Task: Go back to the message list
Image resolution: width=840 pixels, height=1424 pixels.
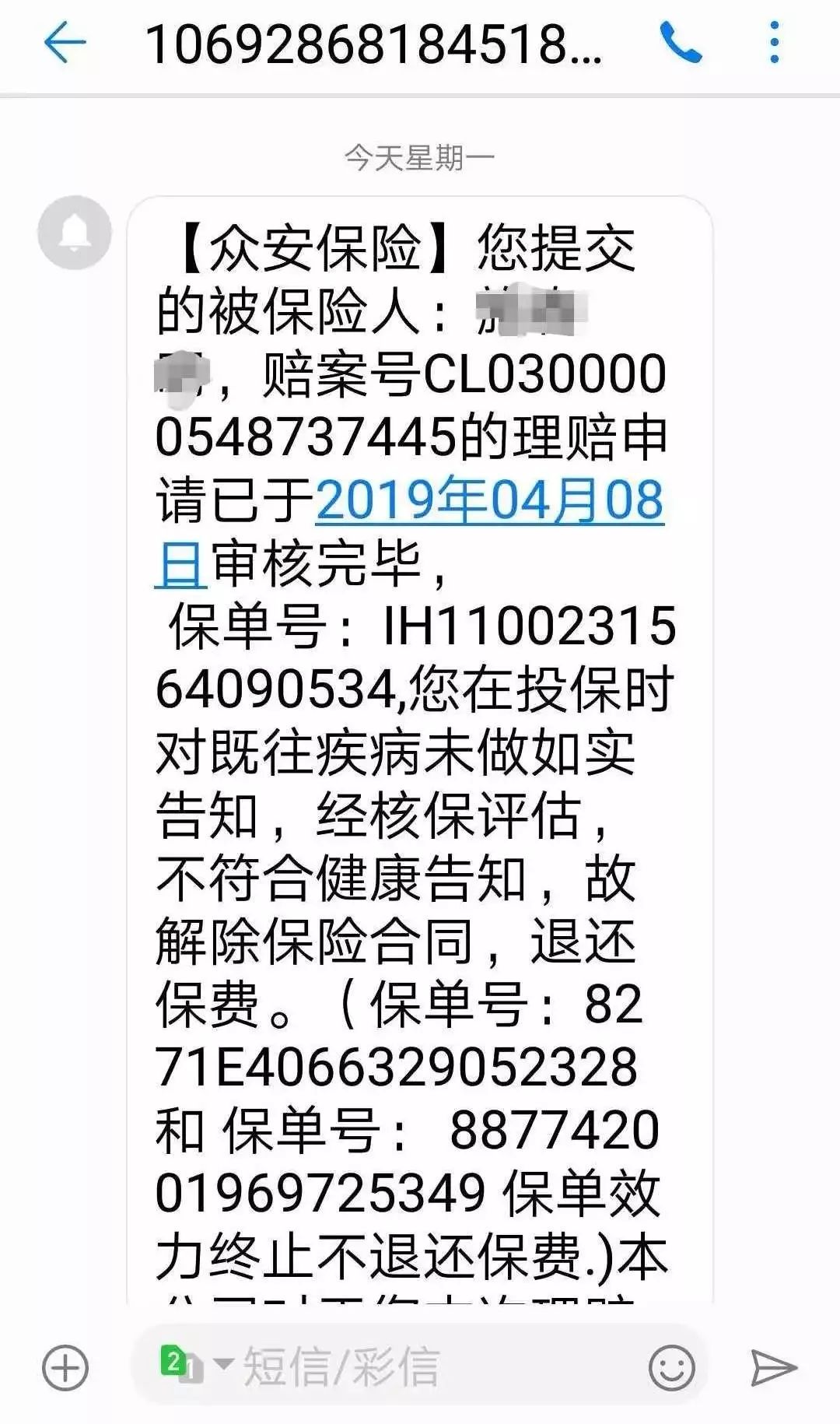Action: (64, 43)
